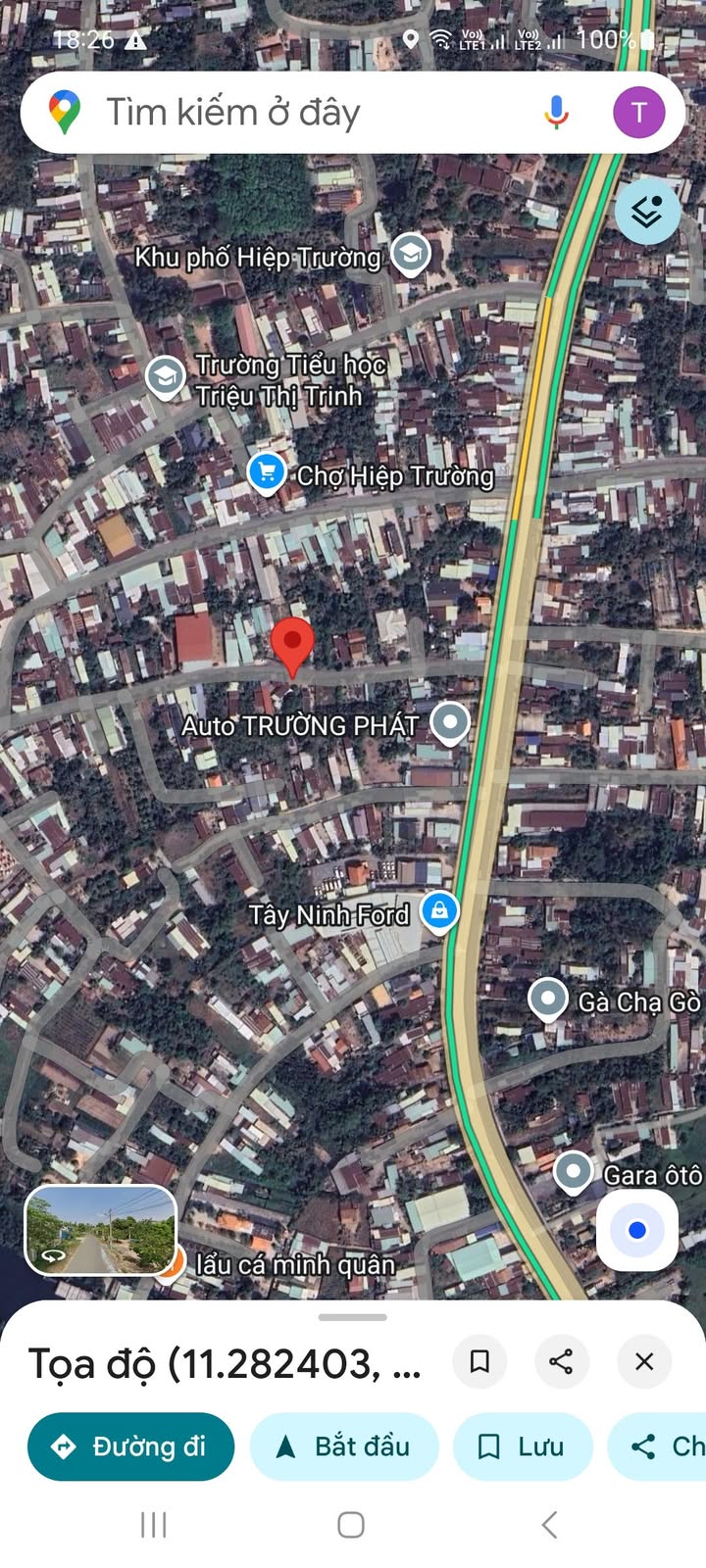
Task: Tap the "Lưu" chip
Action: coord(522,1446)
